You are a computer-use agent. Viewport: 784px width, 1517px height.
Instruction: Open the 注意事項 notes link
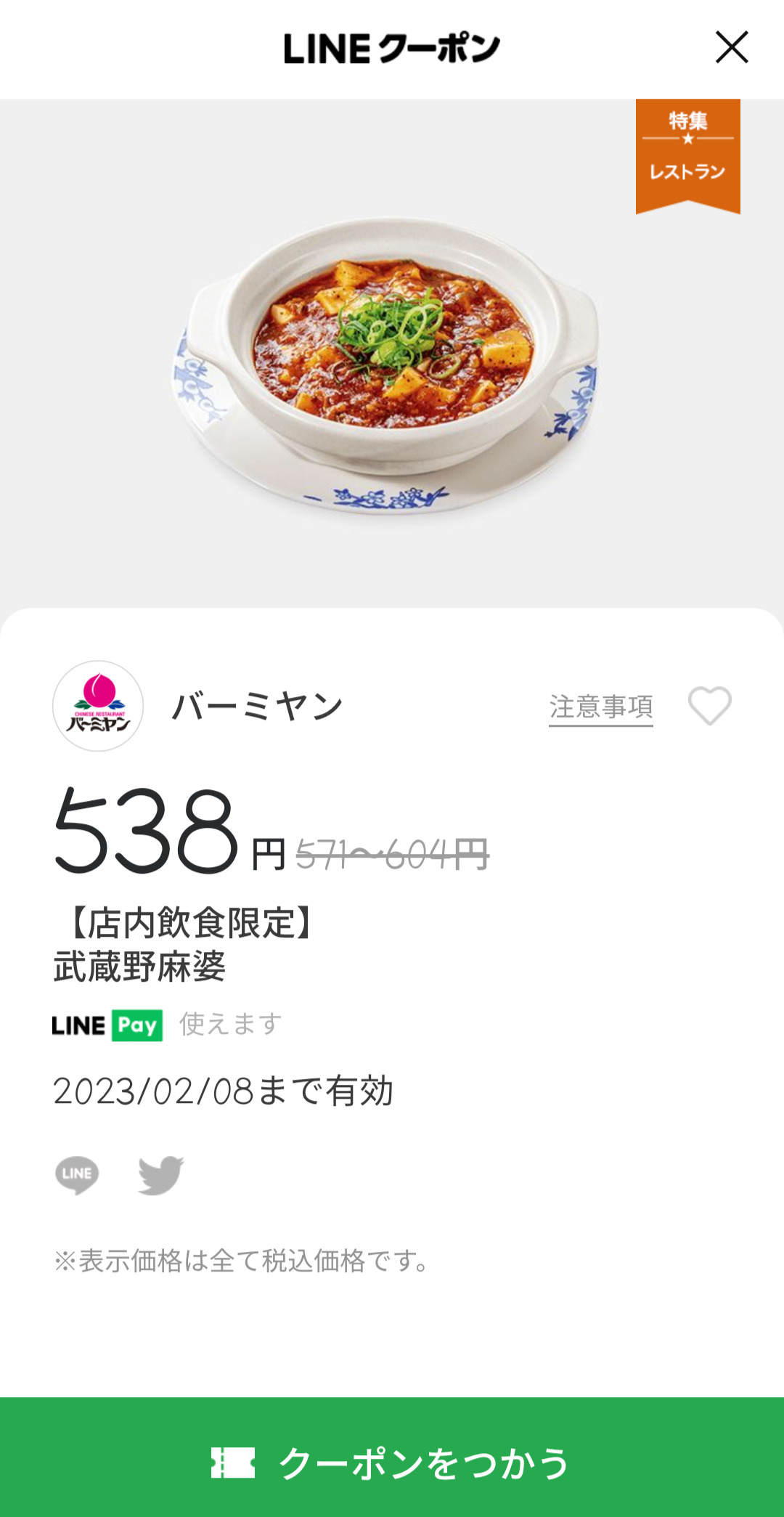(x=600, y=707)
